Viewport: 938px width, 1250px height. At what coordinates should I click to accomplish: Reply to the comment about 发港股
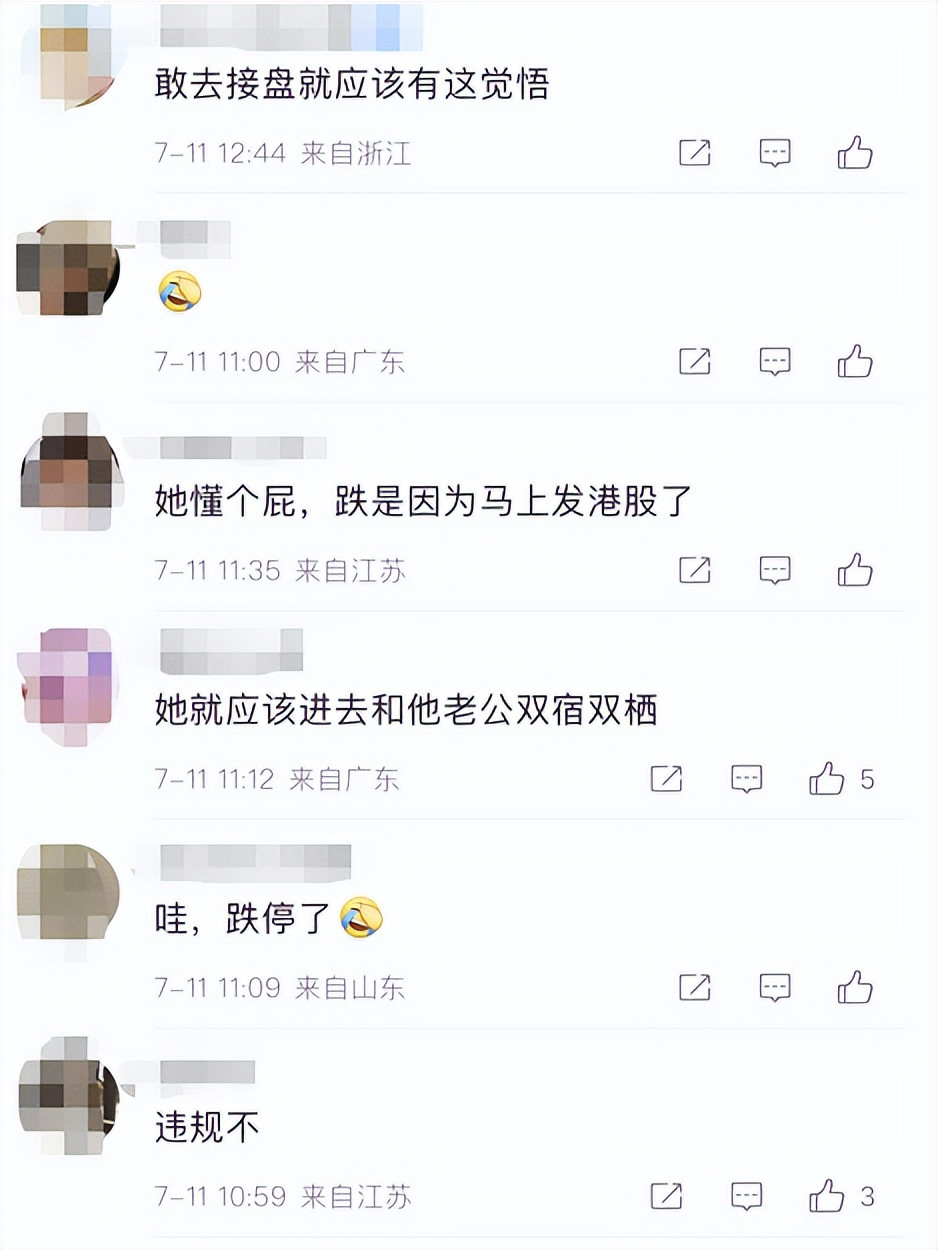tap(775, 570)
